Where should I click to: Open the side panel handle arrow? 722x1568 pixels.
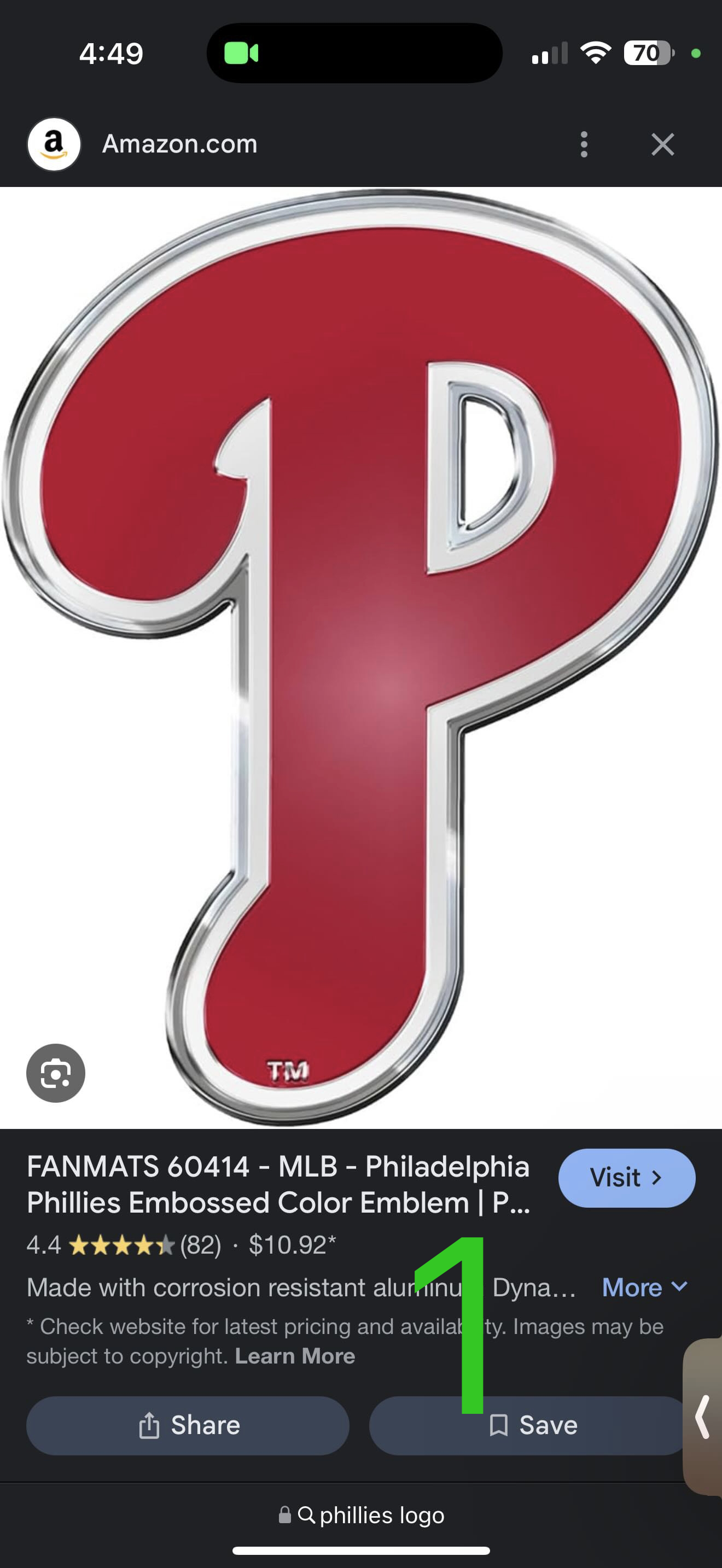tap(703, 1417)
